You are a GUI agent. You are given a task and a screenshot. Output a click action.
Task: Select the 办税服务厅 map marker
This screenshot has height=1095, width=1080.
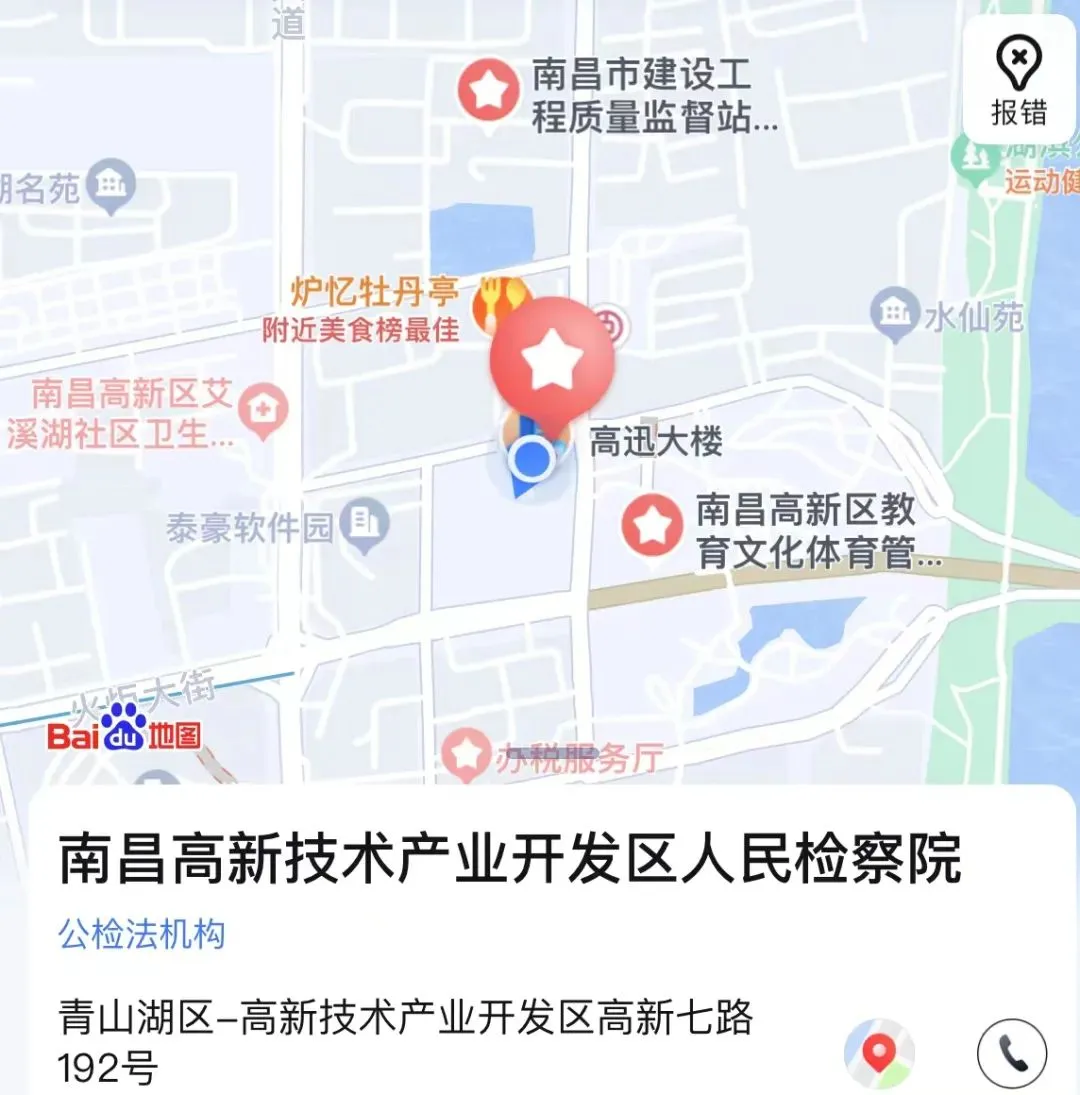466,756
